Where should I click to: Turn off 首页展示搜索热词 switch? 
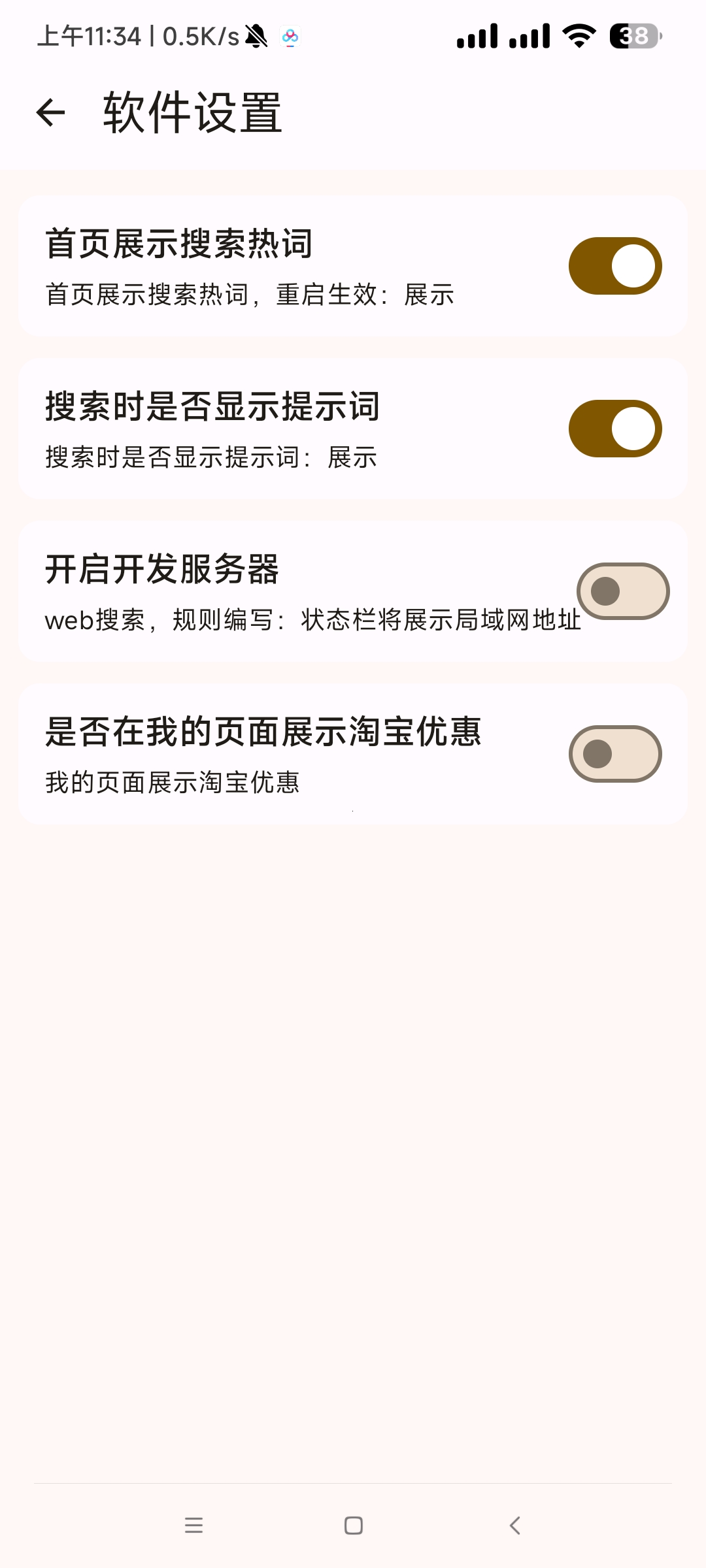615,266
